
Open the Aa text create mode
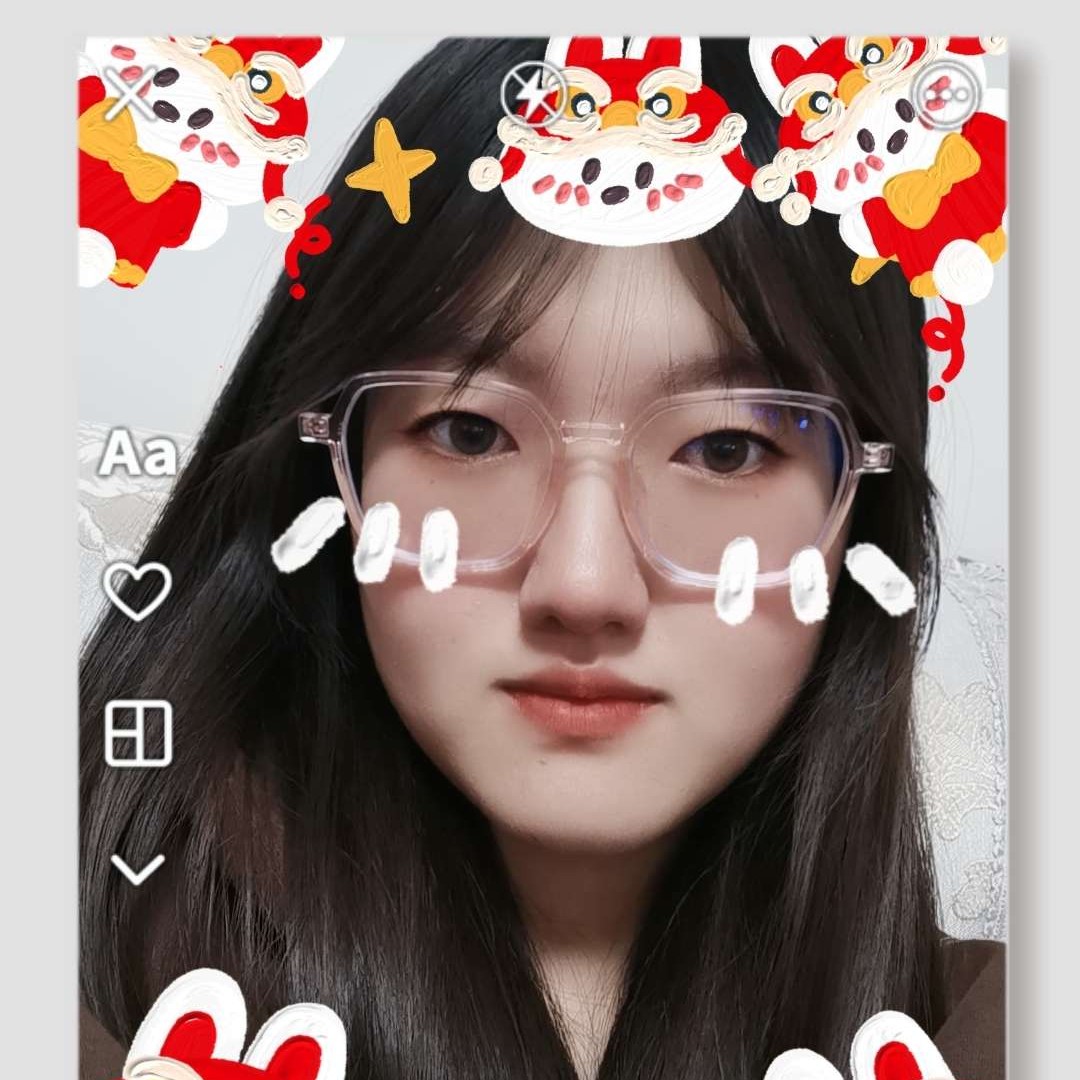[x=138, y=453]
